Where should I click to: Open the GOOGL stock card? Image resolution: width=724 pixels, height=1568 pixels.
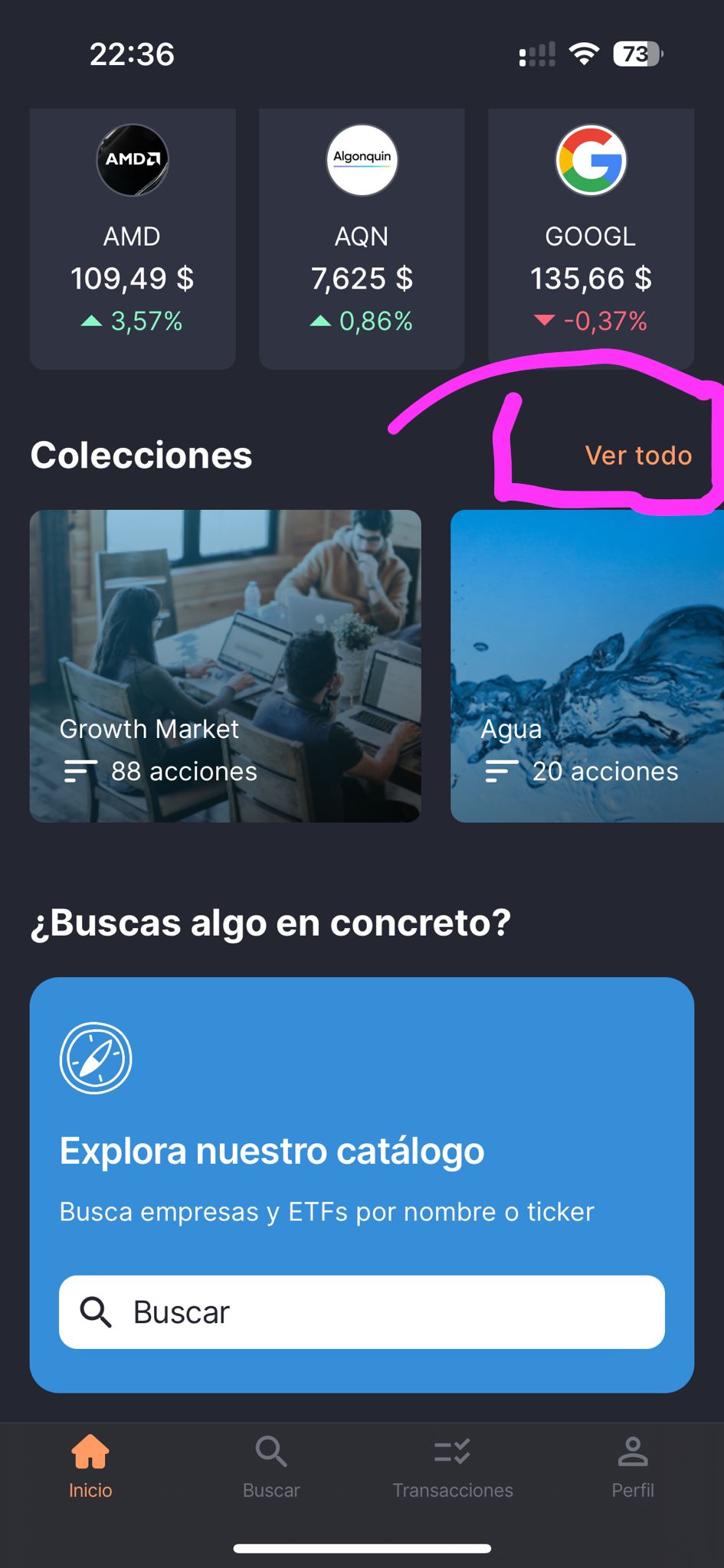[x=591, y=239]
